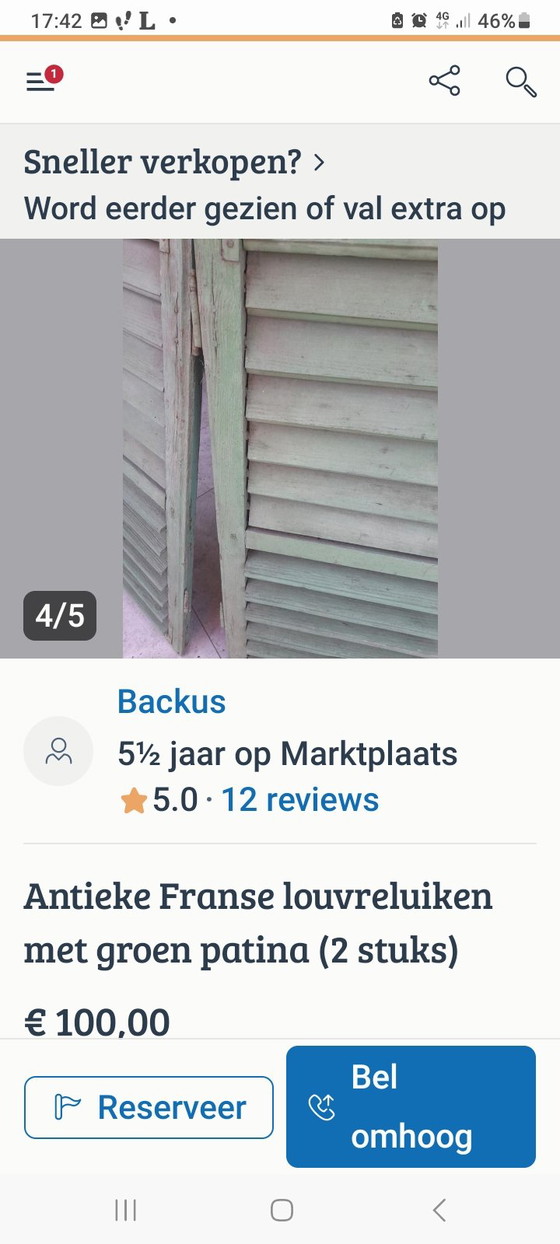The width and height of the screenshot is (560, 1244).
Task: View the louvre shutters photo fullscreen
Action: pyautogui.click(x=280, y=448)
